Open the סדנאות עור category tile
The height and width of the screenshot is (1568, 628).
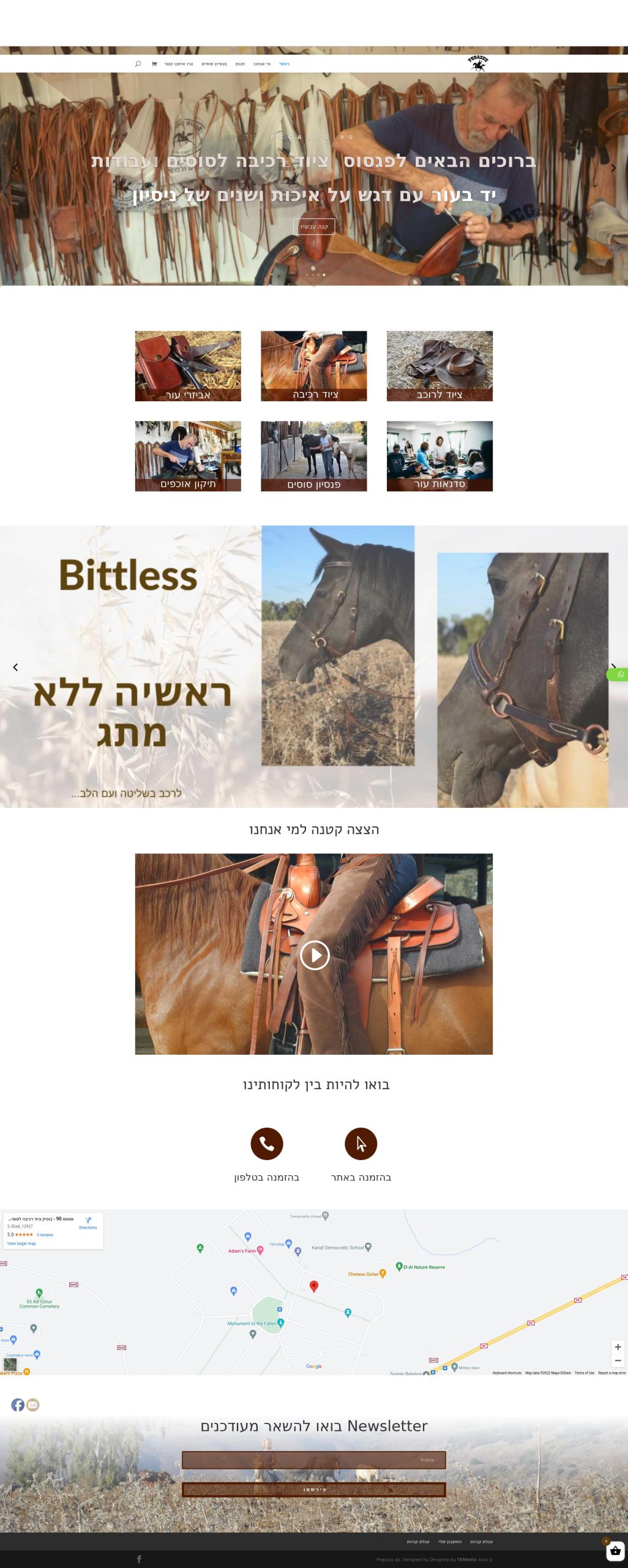point(439,456)
